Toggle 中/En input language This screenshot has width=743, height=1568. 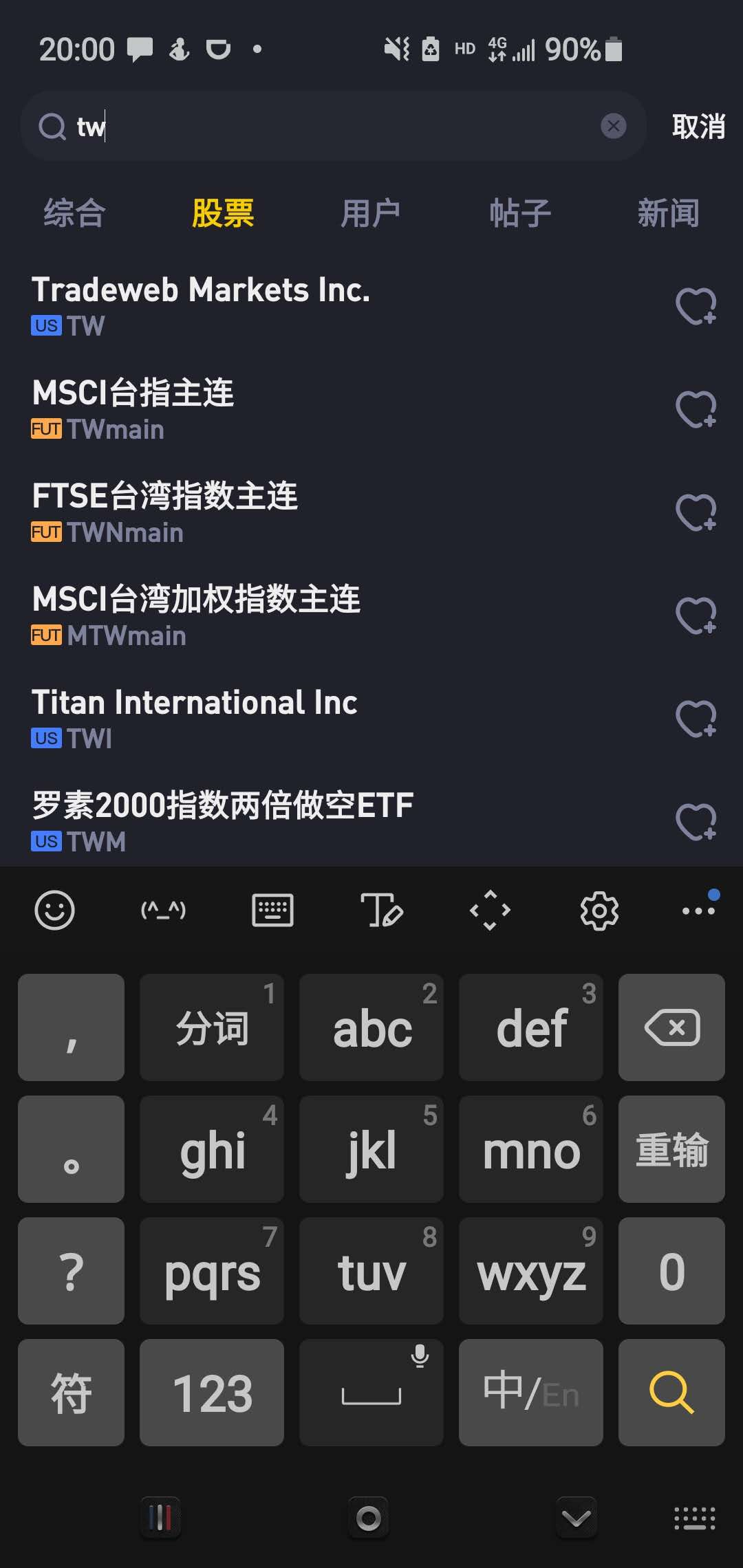coord(530,1393)
